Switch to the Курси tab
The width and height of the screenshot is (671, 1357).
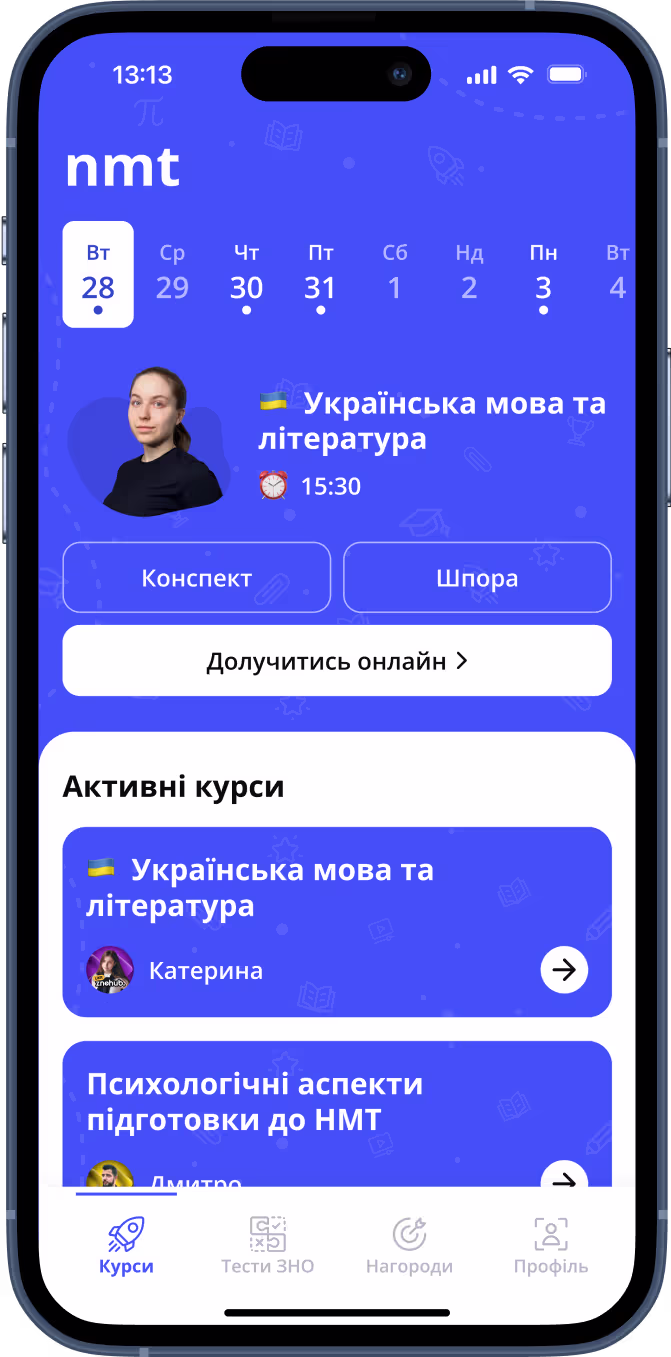coord(126,1246)
